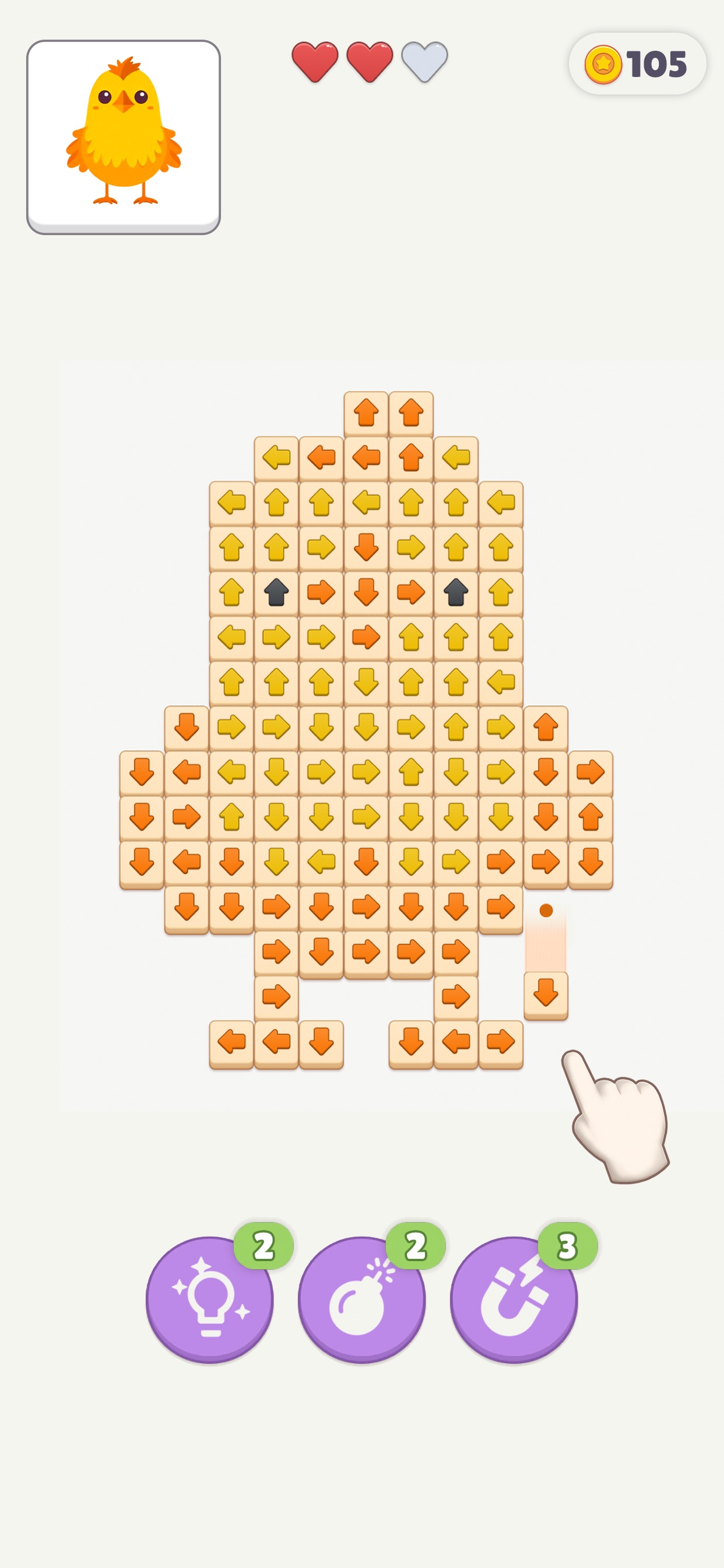Use the magnet booster
The width and height of the screenshot is (724, 1568).
(x=514, y=1299)
